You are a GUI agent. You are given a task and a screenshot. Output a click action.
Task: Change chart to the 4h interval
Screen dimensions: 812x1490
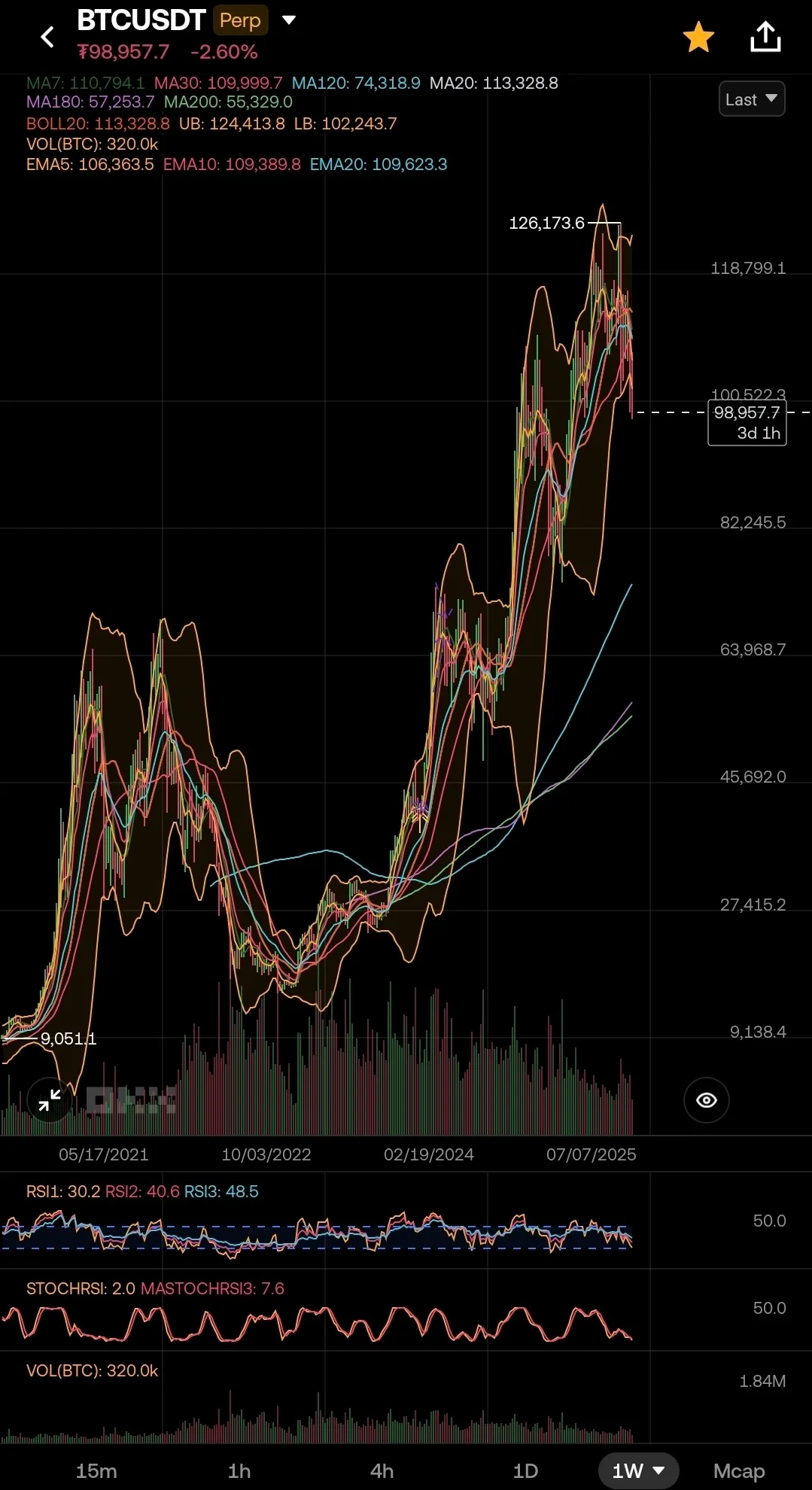tap(382, 1470)
